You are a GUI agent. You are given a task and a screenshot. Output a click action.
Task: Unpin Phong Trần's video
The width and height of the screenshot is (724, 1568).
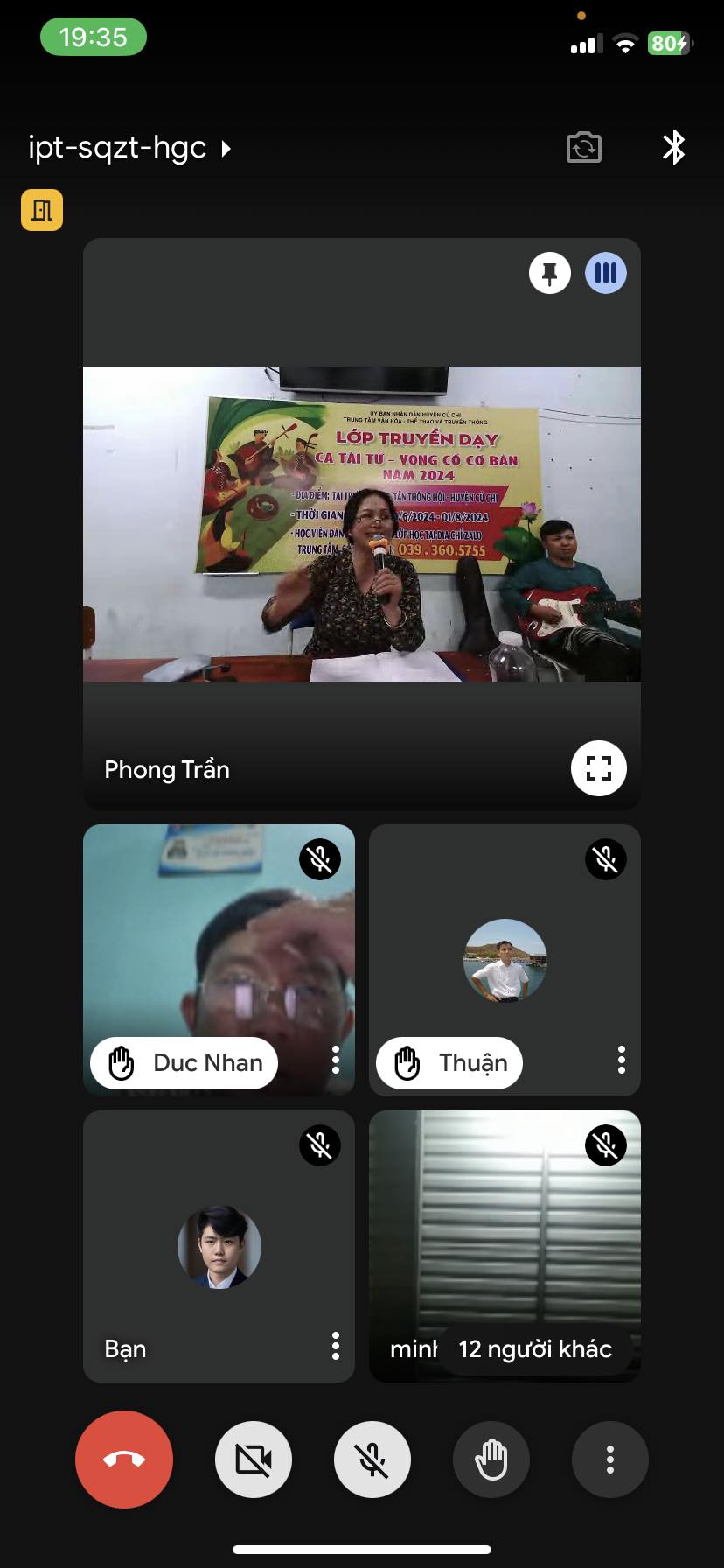550,274
